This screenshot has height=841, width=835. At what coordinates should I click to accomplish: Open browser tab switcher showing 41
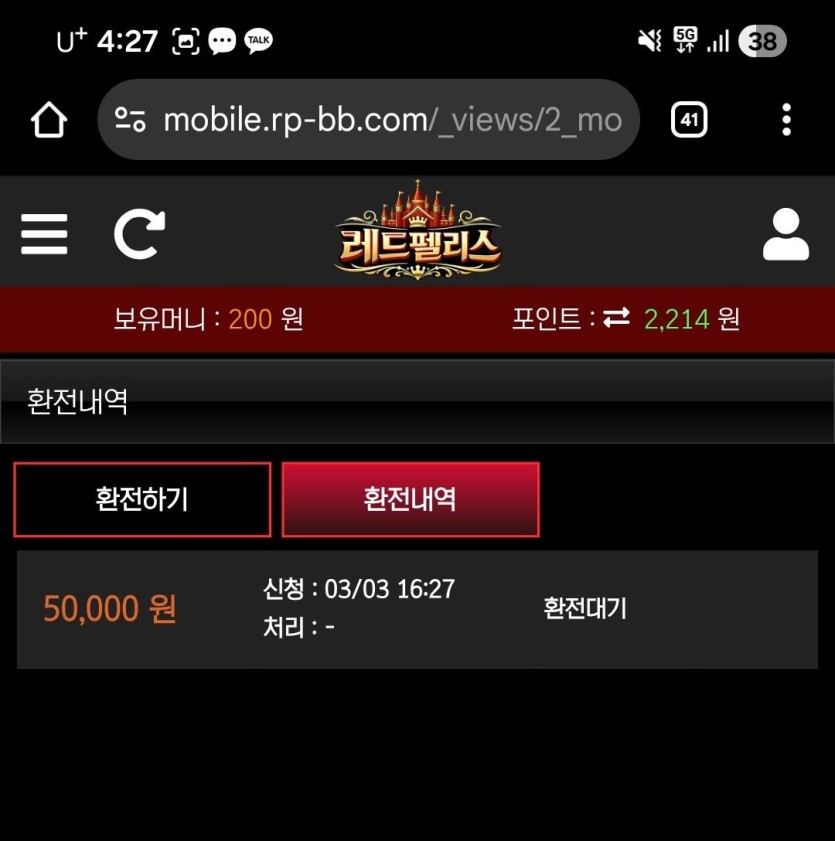click(688, 121)
